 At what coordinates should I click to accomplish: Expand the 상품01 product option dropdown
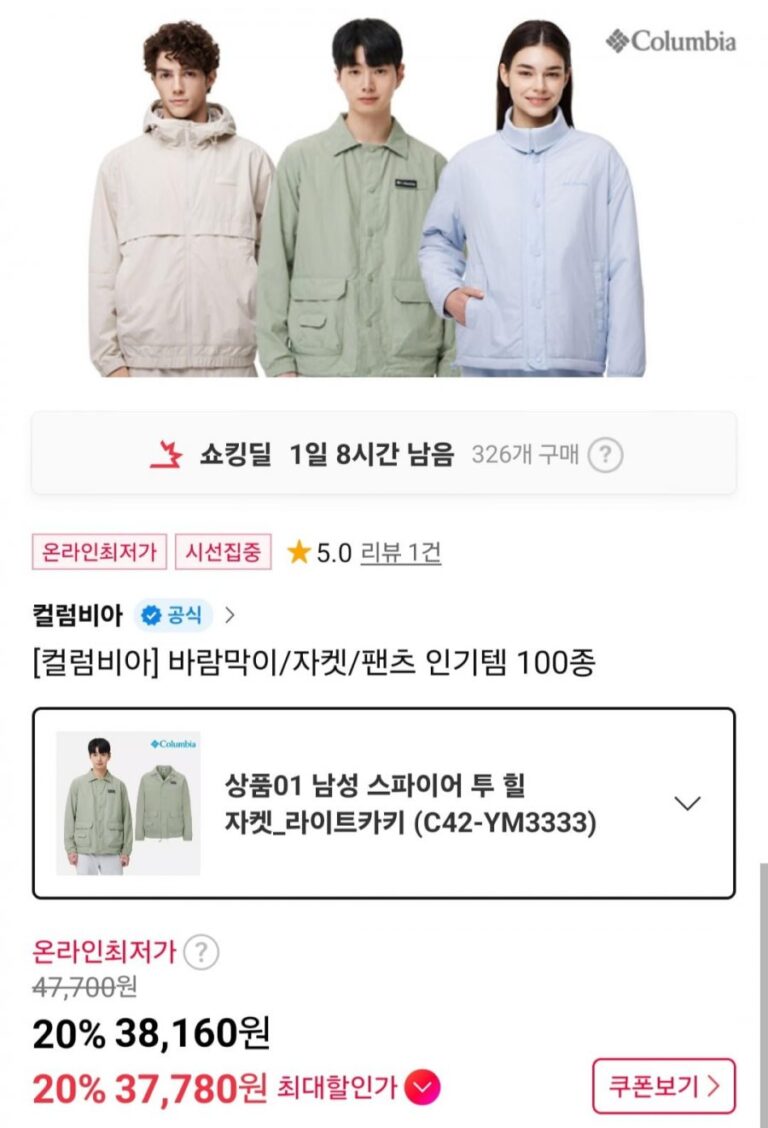pyautogui.click(x=687, y=803)
